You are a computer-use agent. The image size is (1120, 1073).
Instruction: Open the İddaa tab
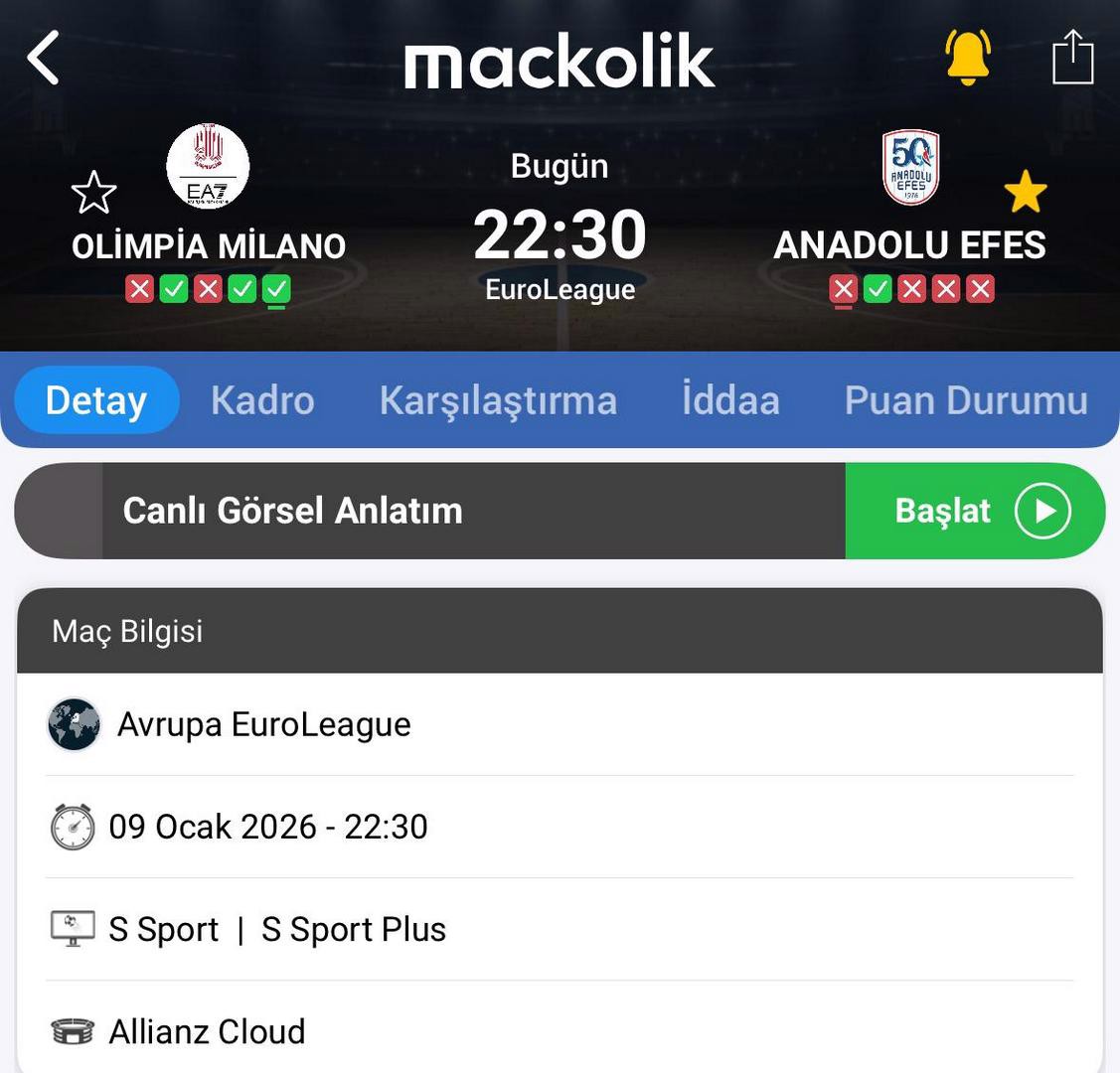tap(730, 400)
